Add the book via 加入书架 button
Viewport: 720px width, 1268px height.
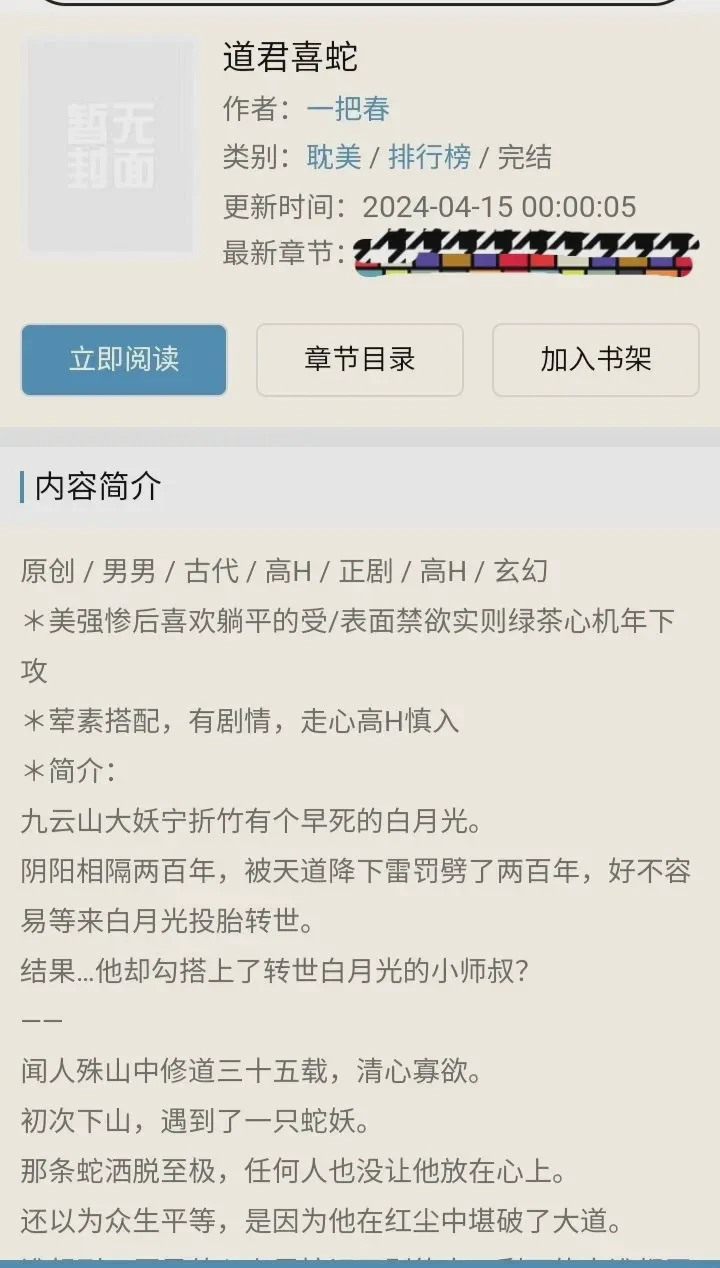point(596,361)
